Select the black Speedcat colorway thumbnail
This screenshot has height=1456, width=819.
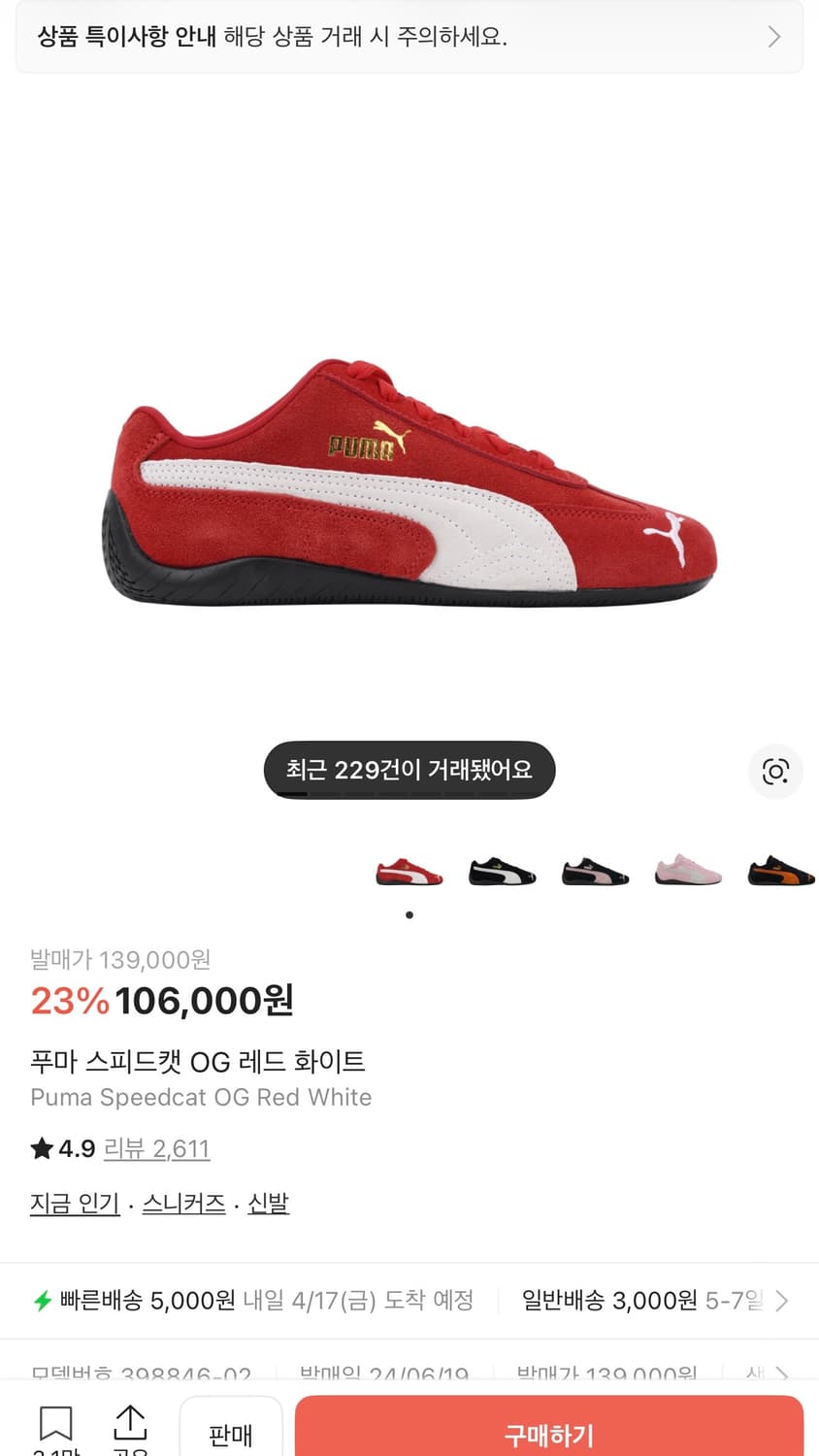(502, 871)
